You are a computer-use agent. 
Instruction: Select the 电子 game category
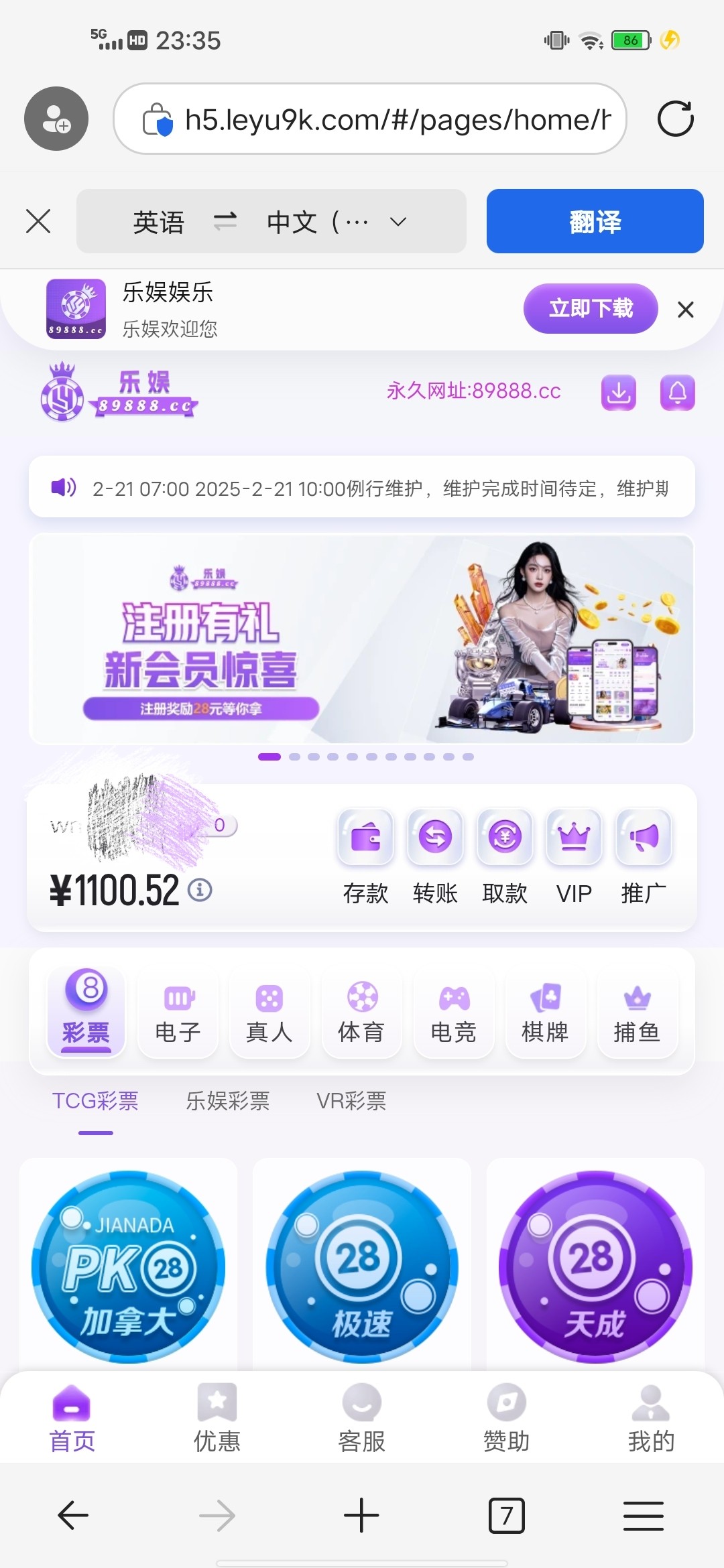pyautogui.click(x=178, y=1013)
